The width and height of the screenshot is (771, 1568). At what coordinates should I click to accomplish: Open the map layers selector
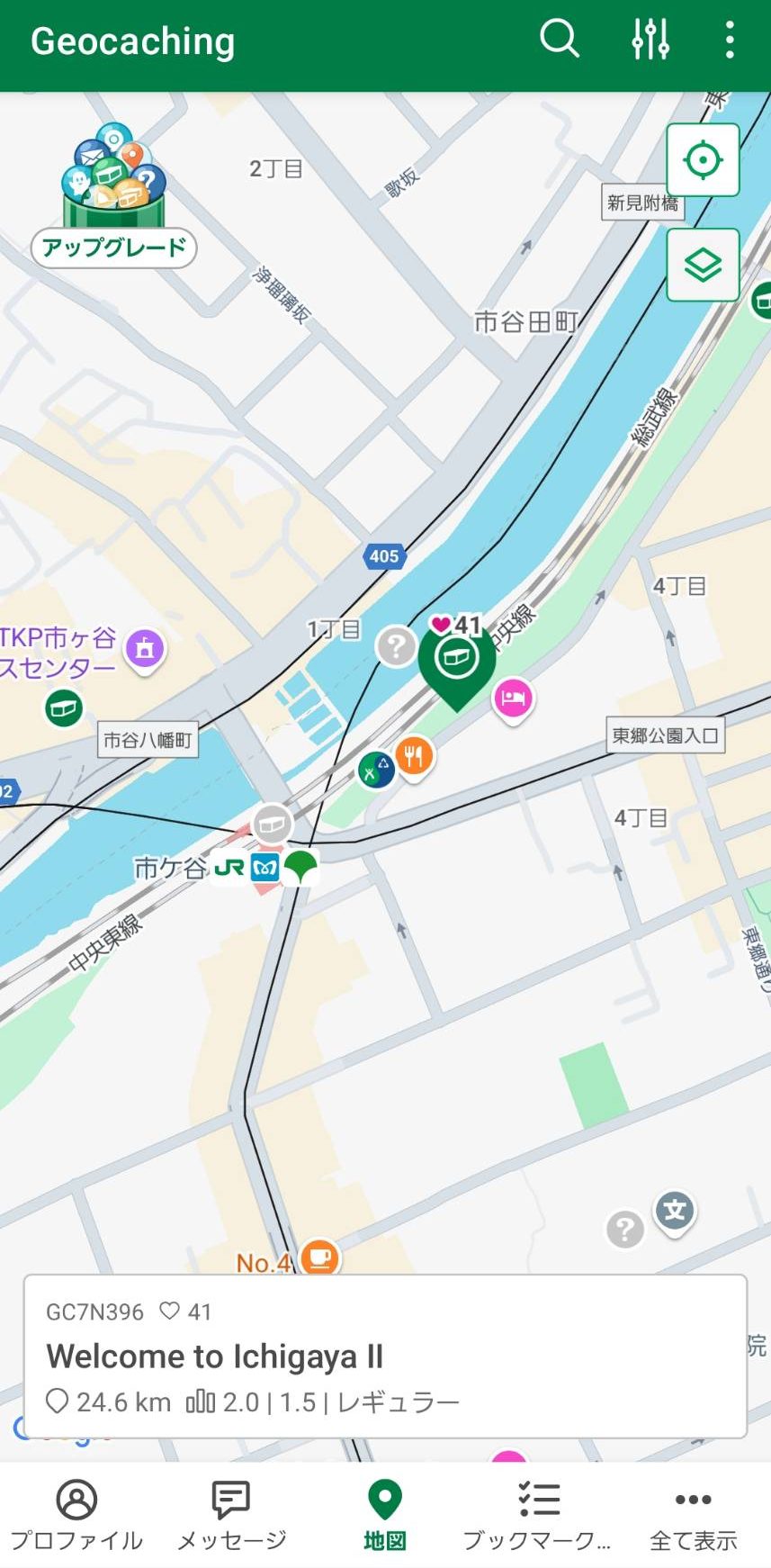[703, 265]
